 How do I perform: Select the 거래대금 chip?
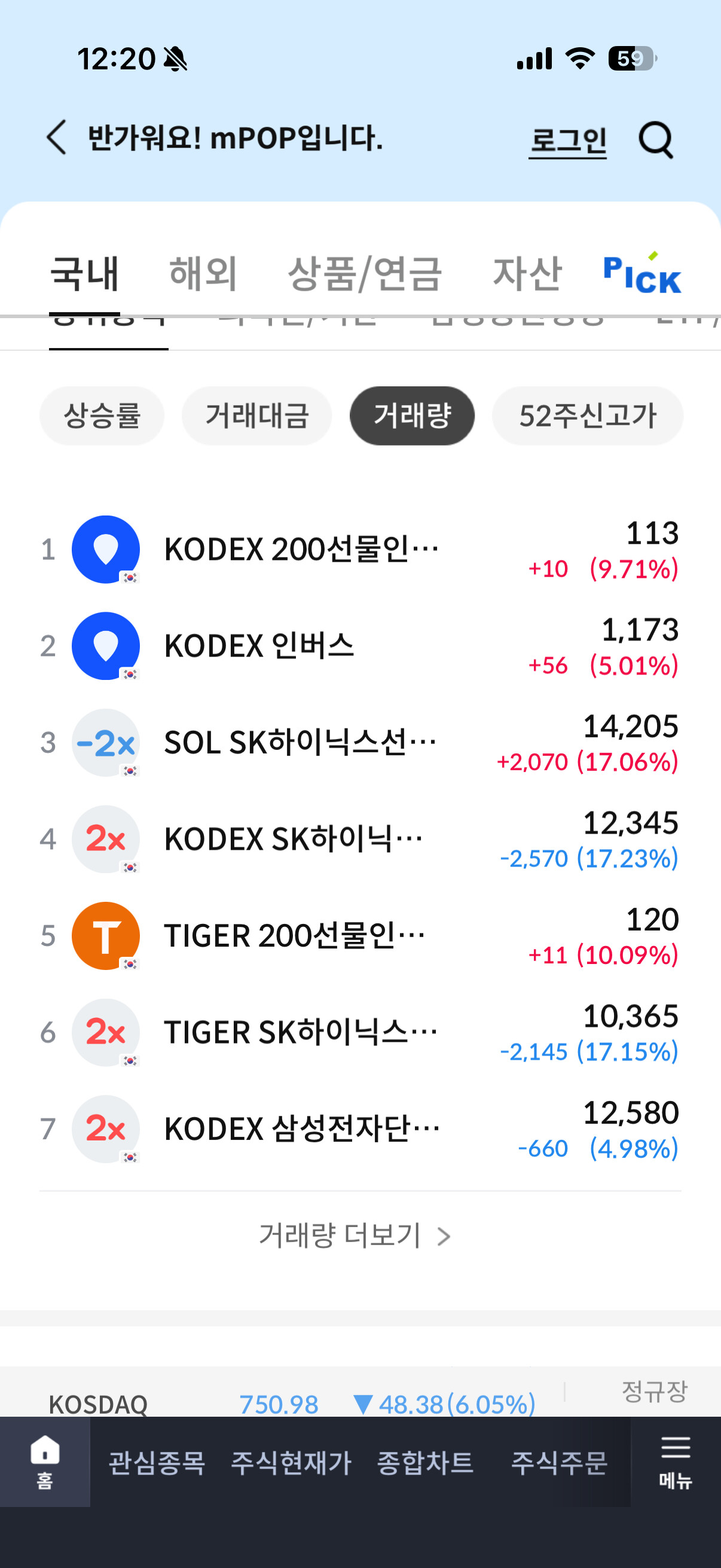click(256, 416)
